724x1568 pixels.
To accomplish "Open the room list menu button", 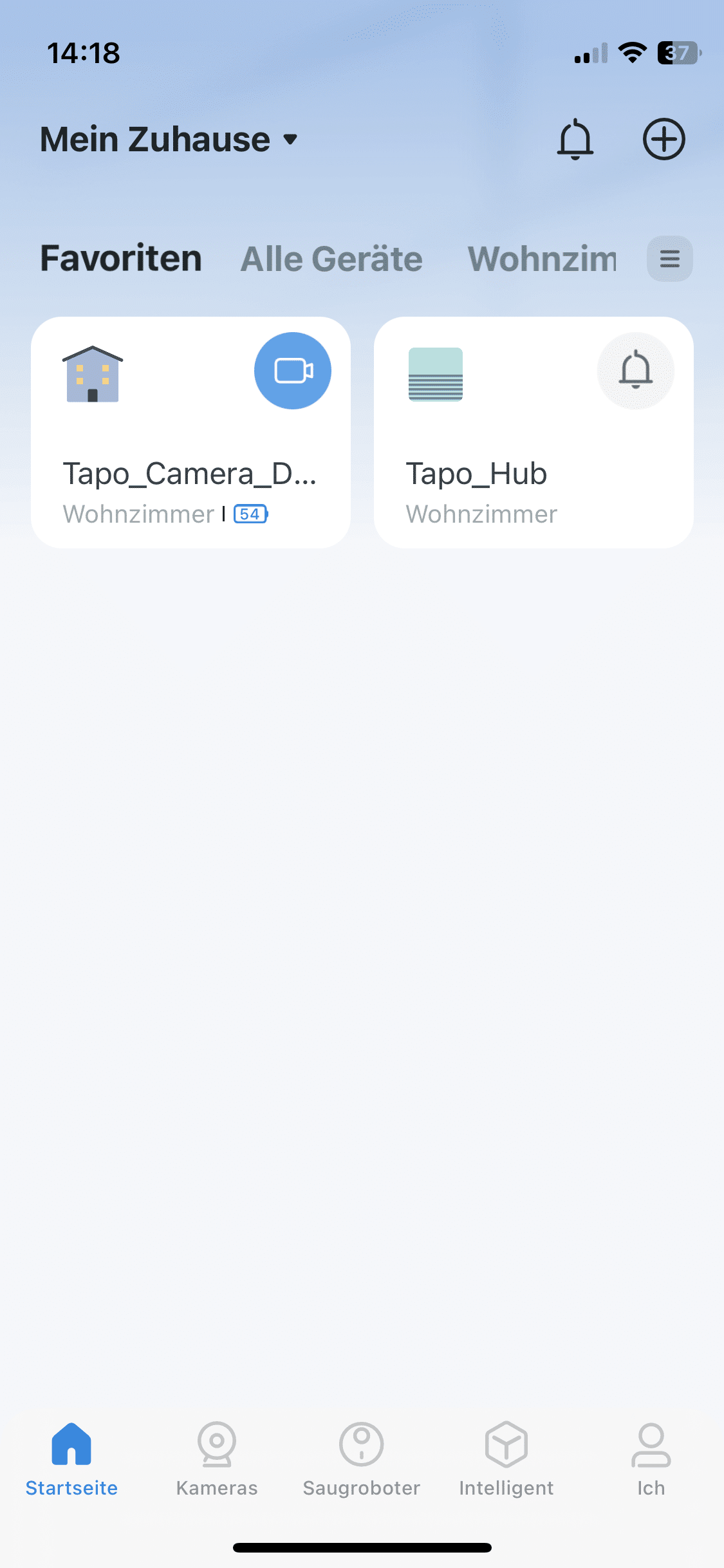I will click(x=669, y=259).
